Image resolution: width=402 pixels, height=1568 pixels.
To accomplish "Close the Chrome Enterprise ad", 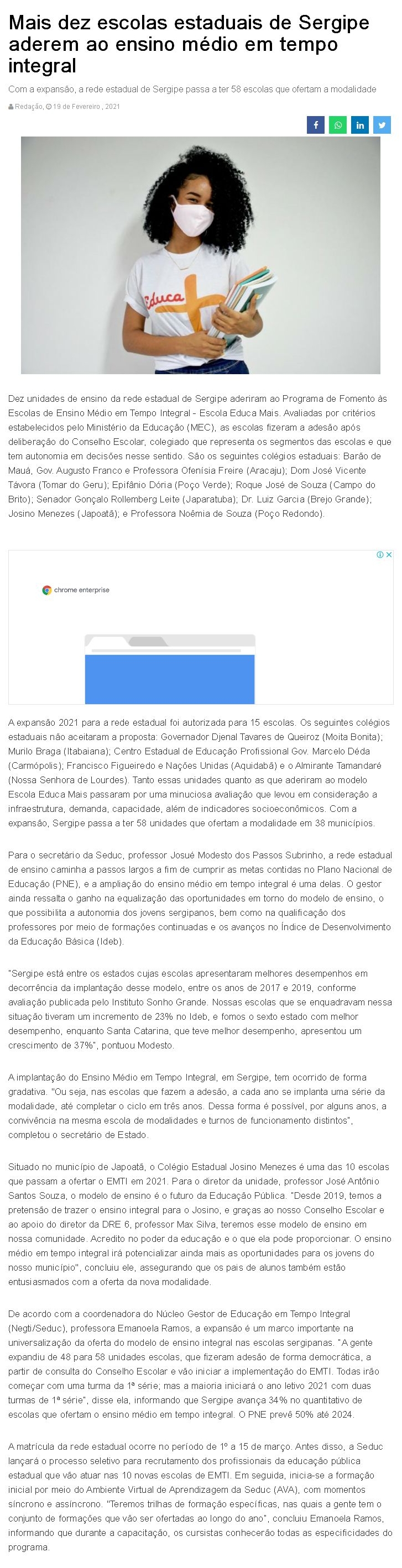I will (389, 554).
